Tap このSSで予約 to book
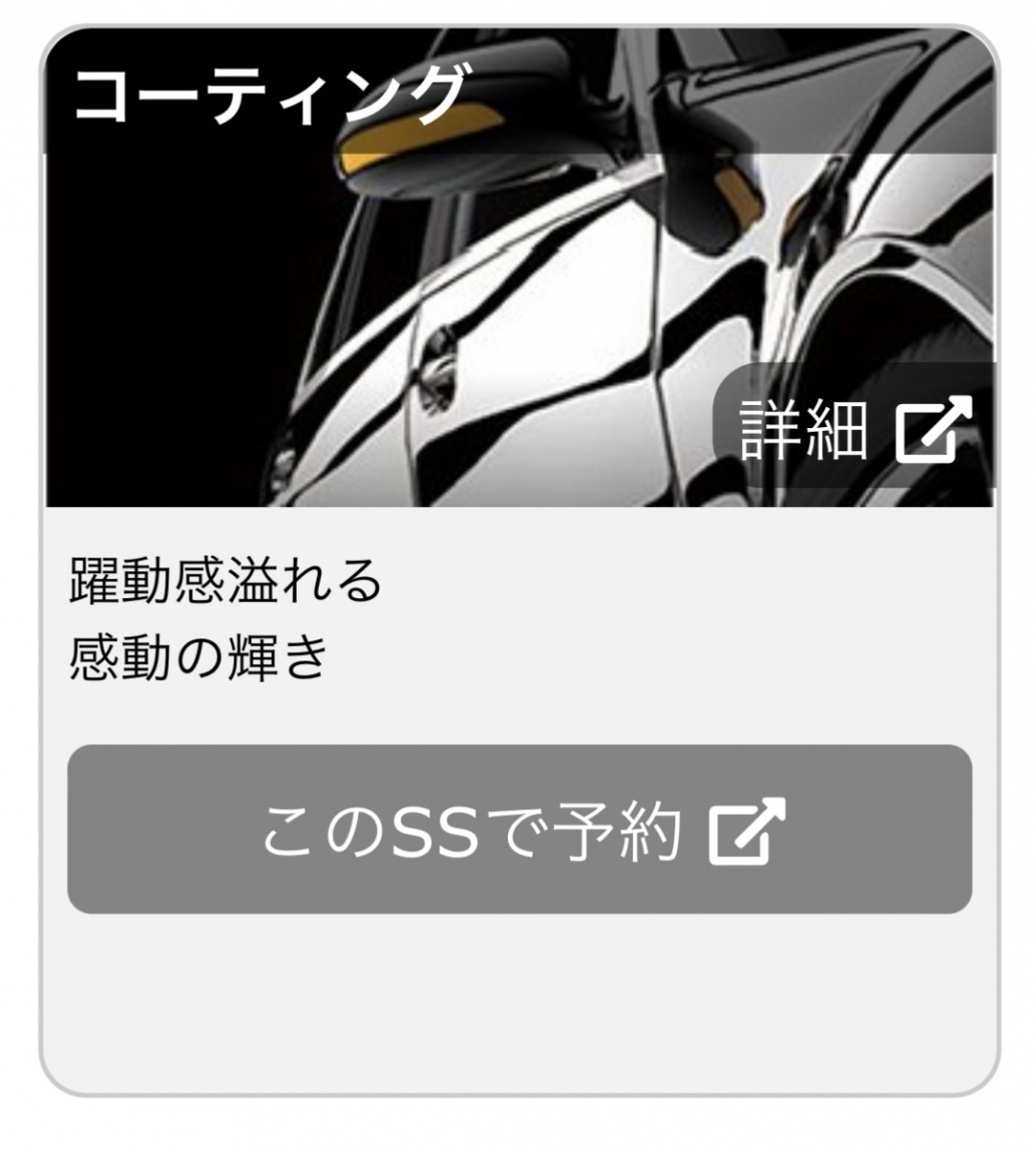 (x=519, y=829)
